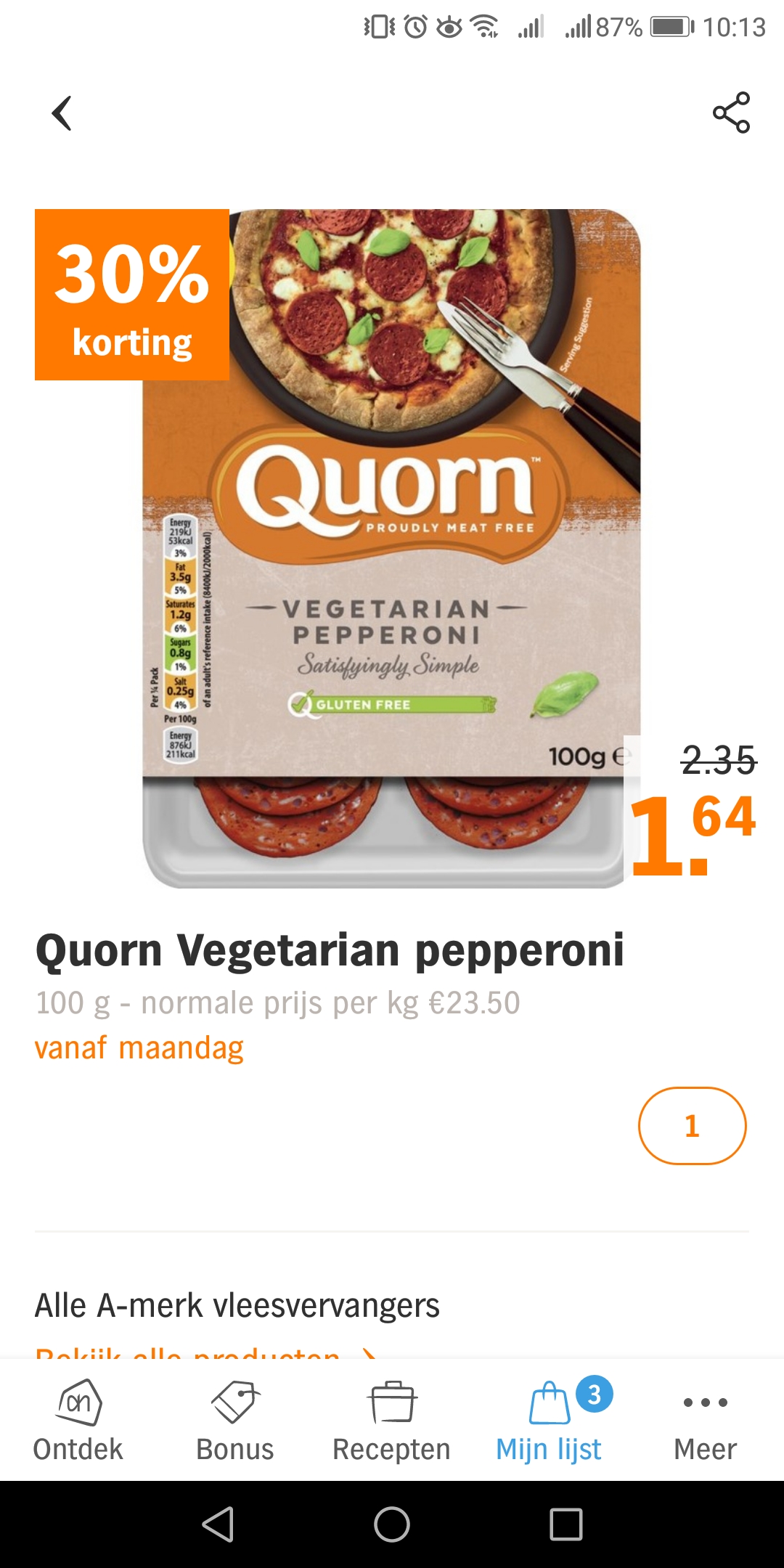
Task: Open the Ontdek tab
Action: (78, 1421)
